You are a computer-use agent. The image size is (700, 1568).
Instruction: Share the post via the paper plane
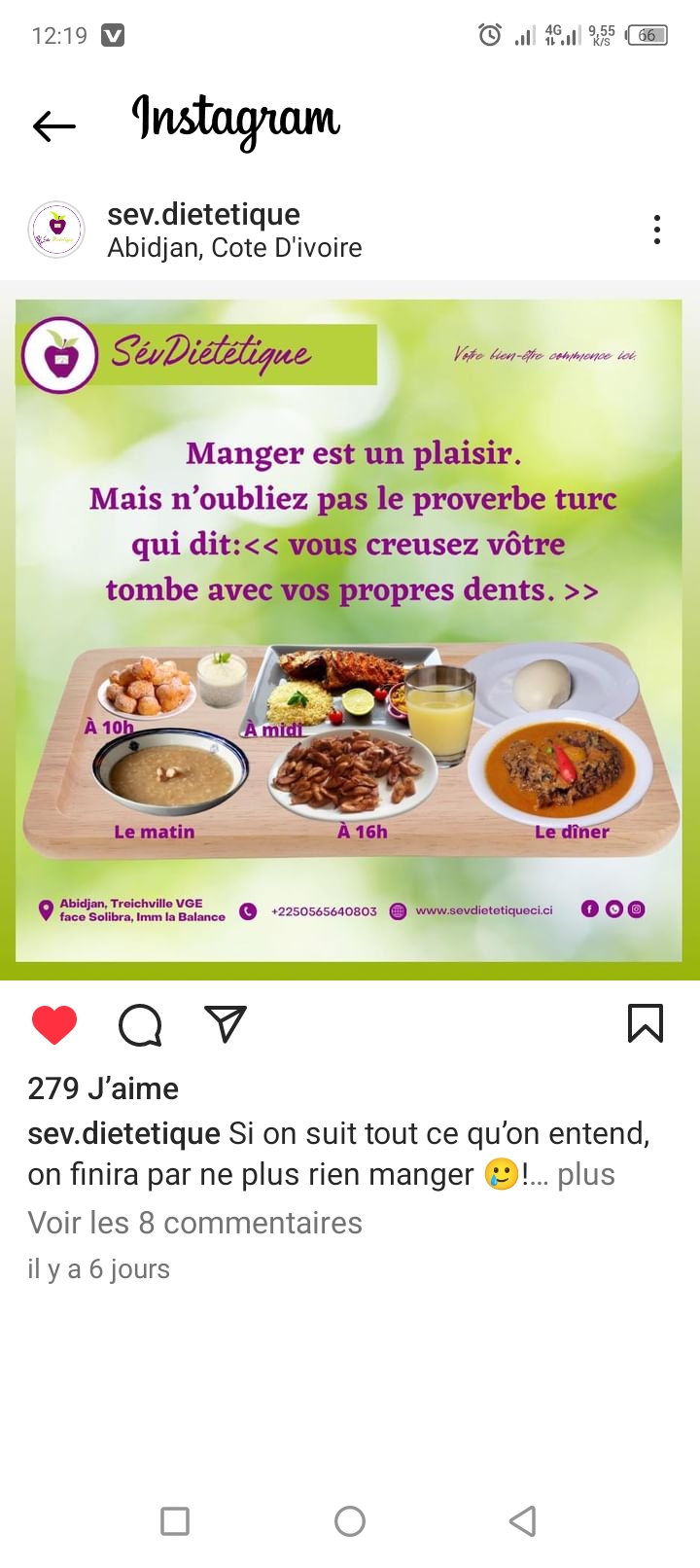click(226, 1024)
